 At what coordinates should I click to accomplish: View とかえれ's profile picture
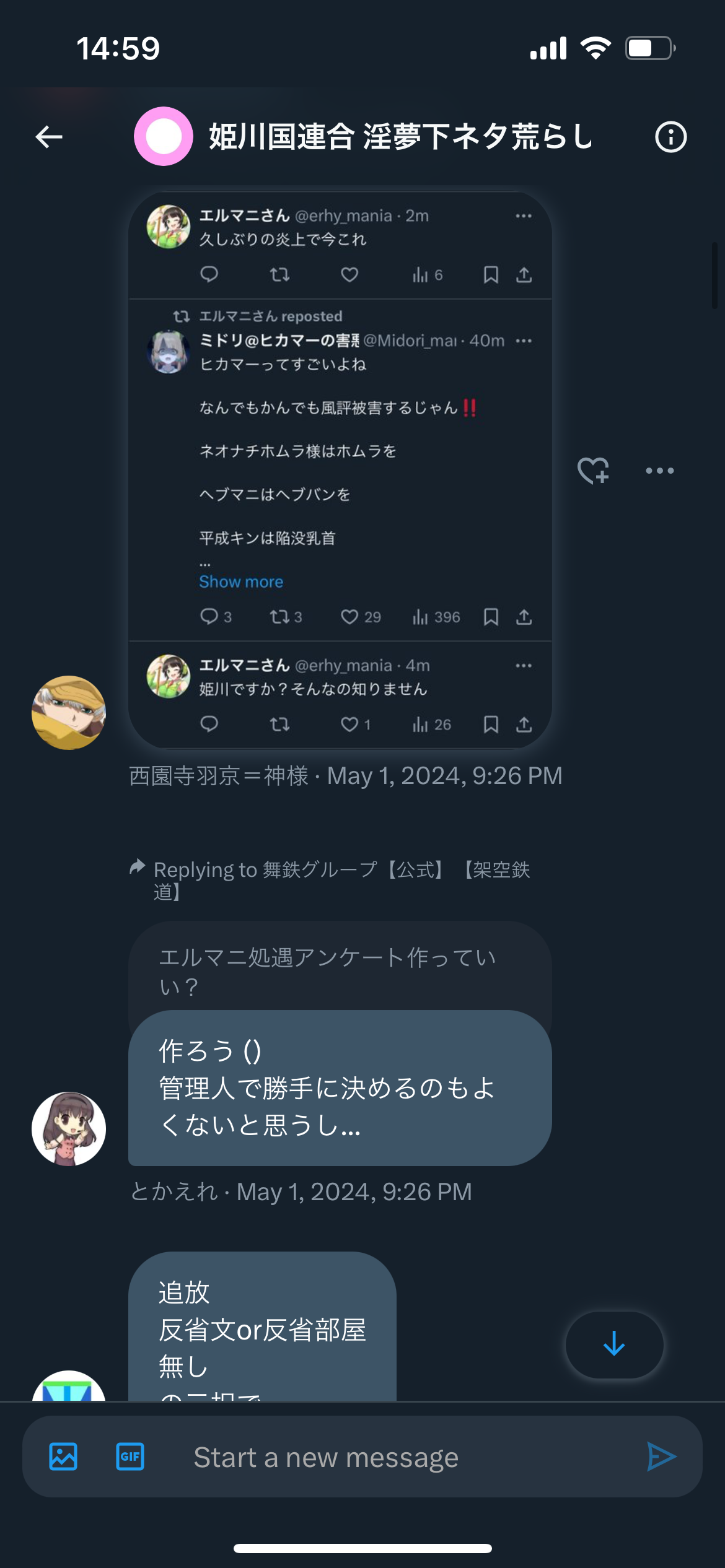pos(69,1128)
